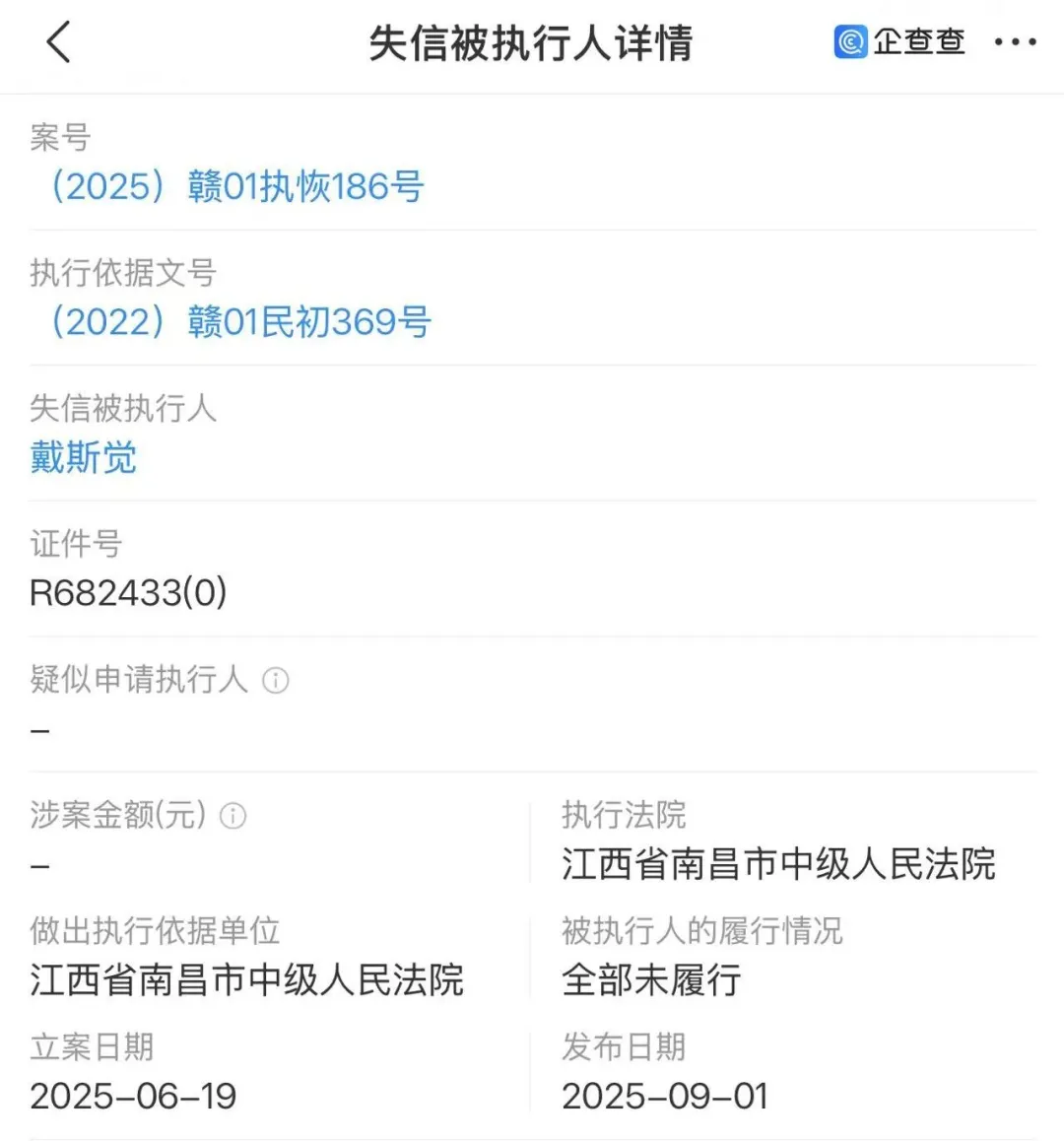The height and width of the screenshot is (1141, 1064).
Task: Click the page title 失信被执行人详情
Action: [532, 43]
